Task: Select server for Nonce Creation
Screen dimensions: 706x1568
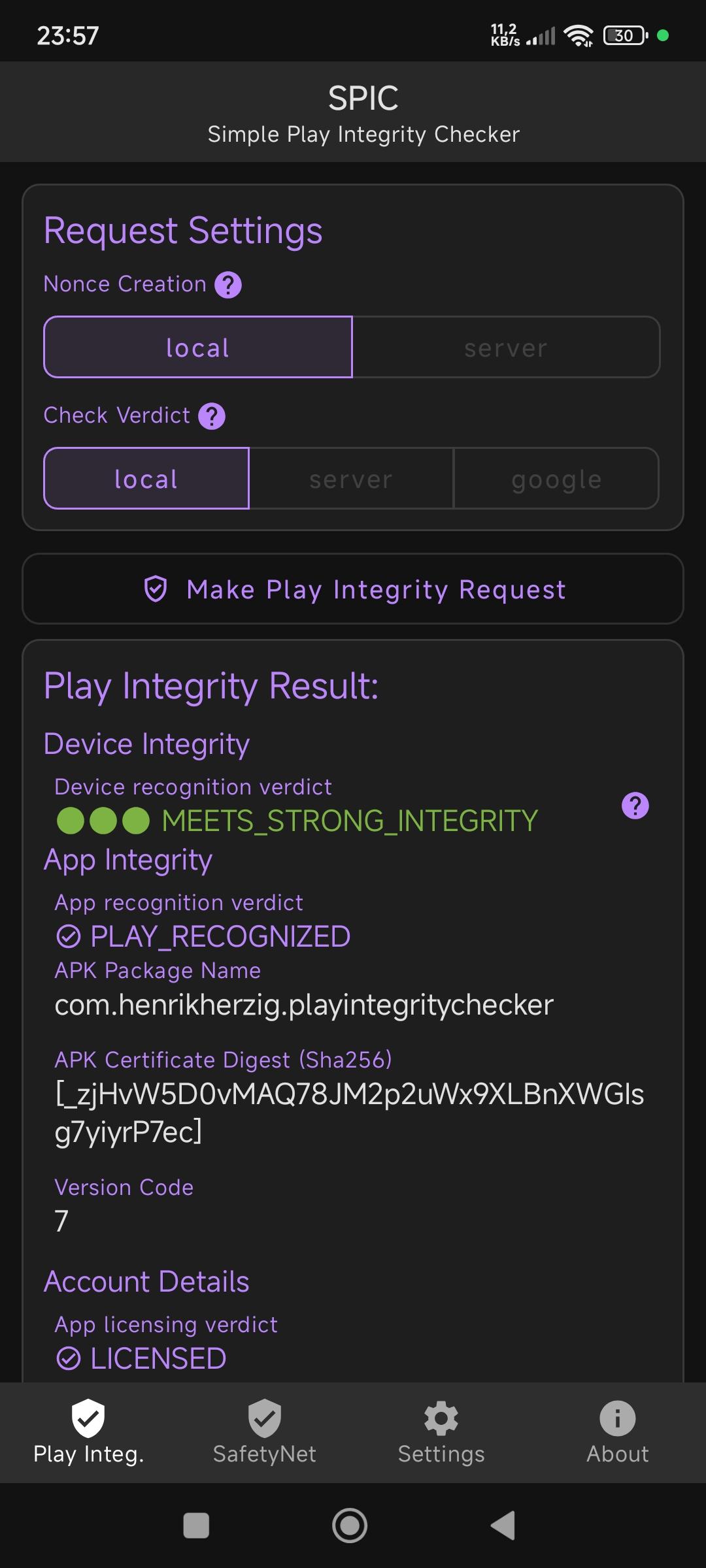Action: (506, 348)
